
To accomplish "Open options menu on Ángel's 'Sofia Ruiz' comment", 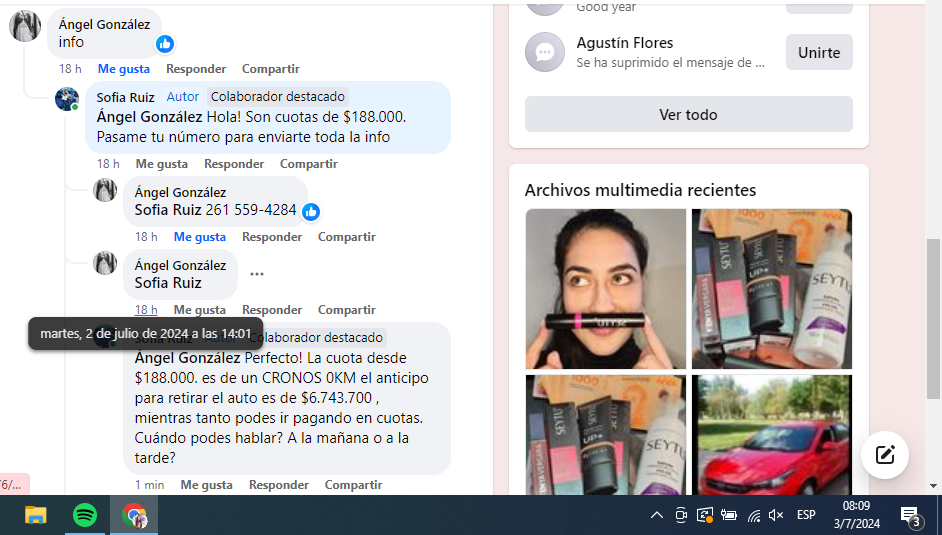I will (257, 274).
